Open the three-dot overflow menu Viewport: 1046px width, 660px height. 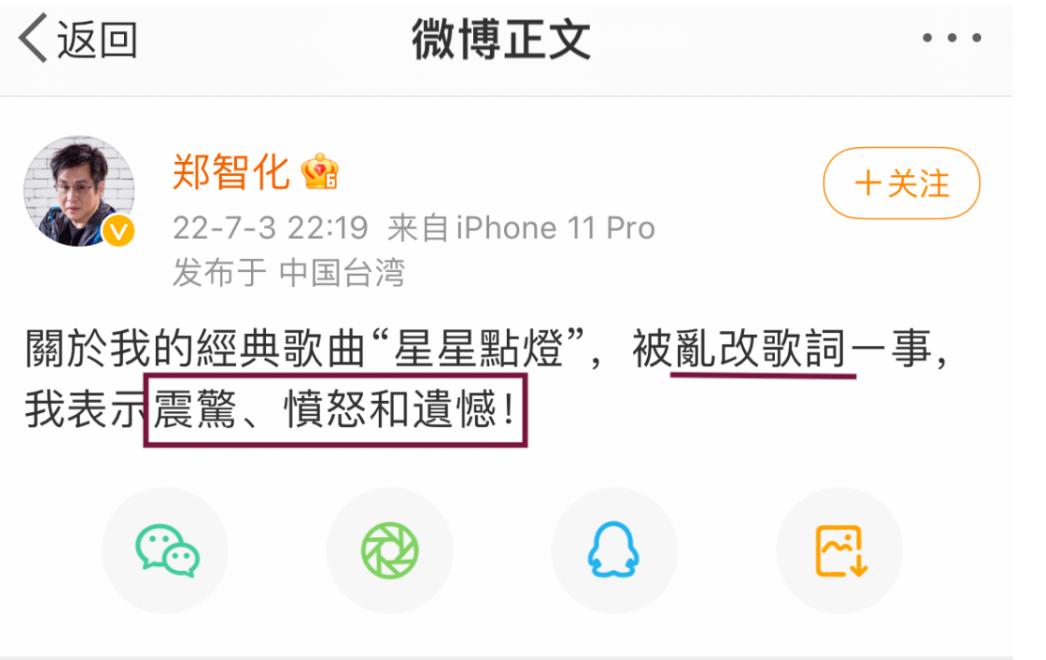click(x=951, y=39)
